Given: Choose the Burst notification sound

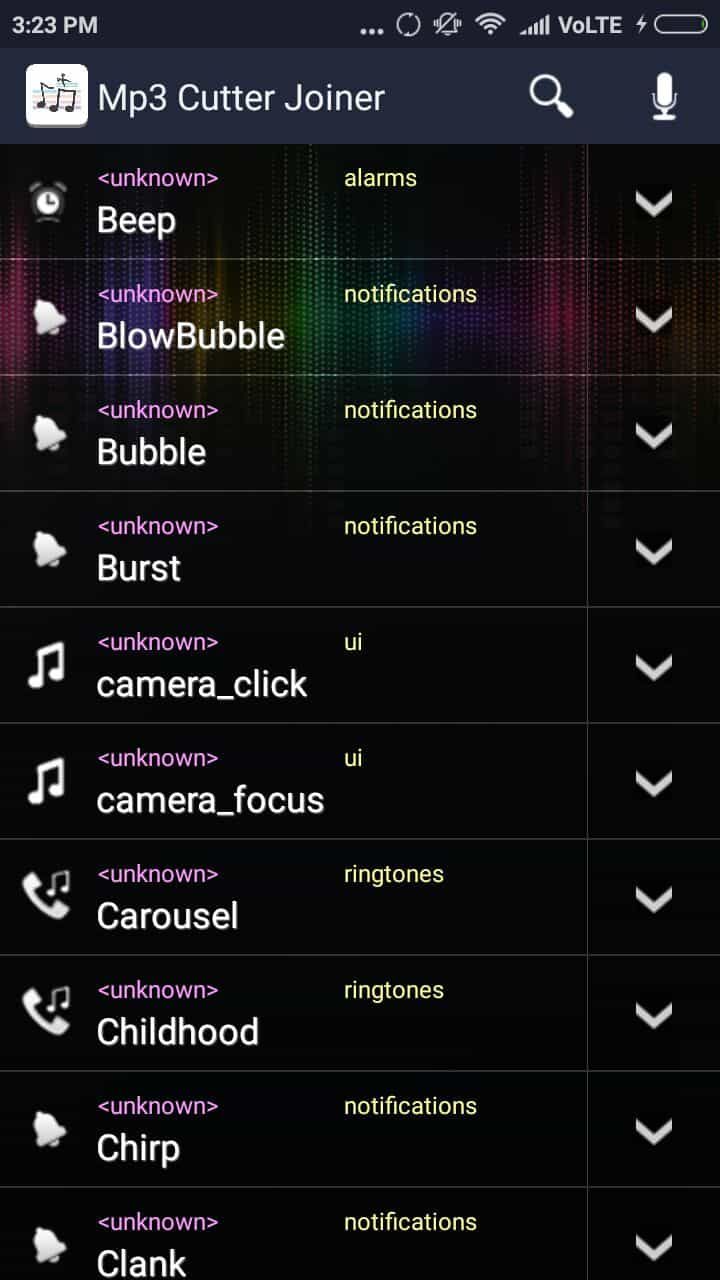Looking at the screenshot, I should (x=293, y=550).
